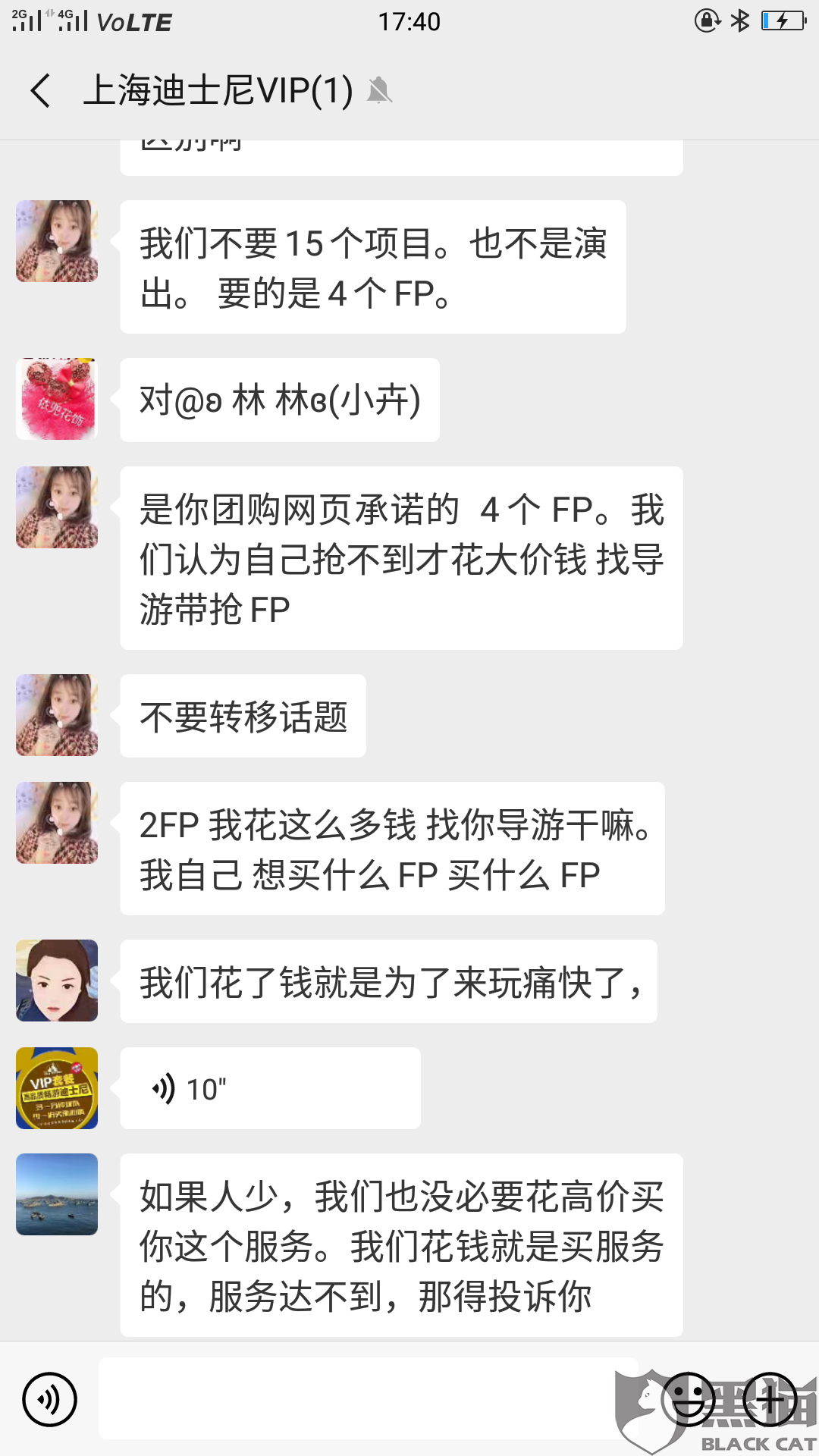The width and height of the screenshot is (819, 1456).
Task: View profile of sender of 不要转移话题
Action: [57, 715]
